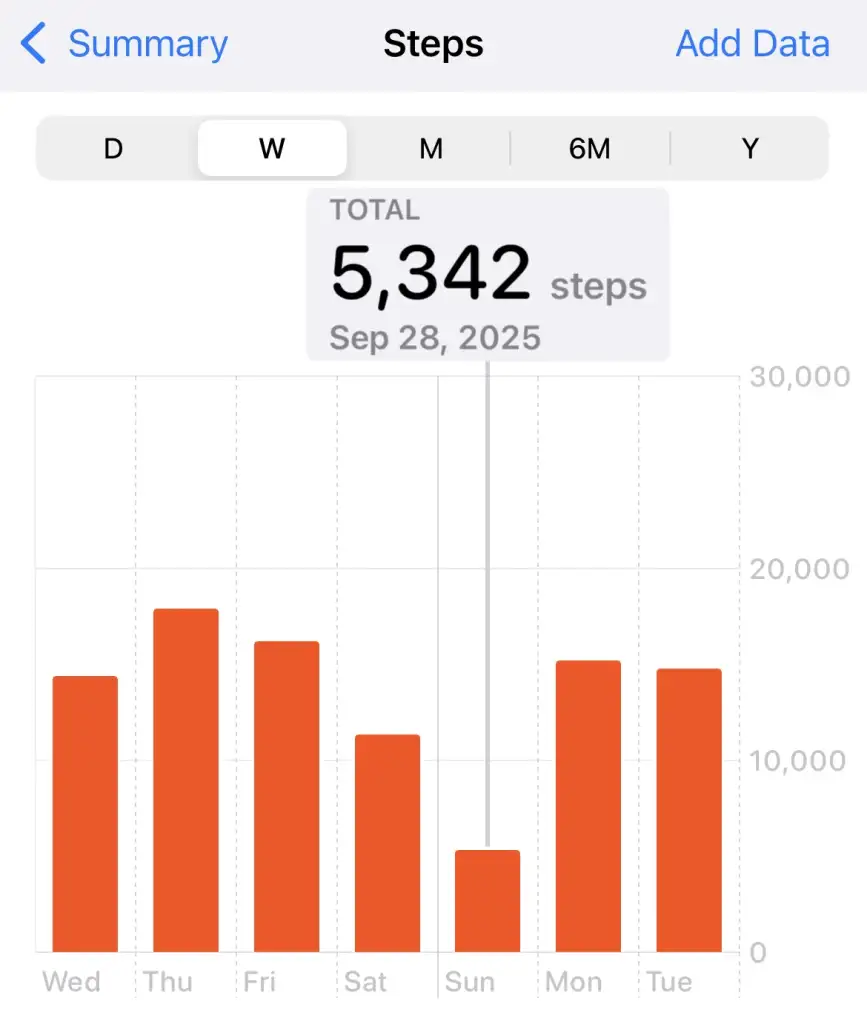Select the Fri steps bar
Viewport: 867px width, 1024px height.
[286, 796]
